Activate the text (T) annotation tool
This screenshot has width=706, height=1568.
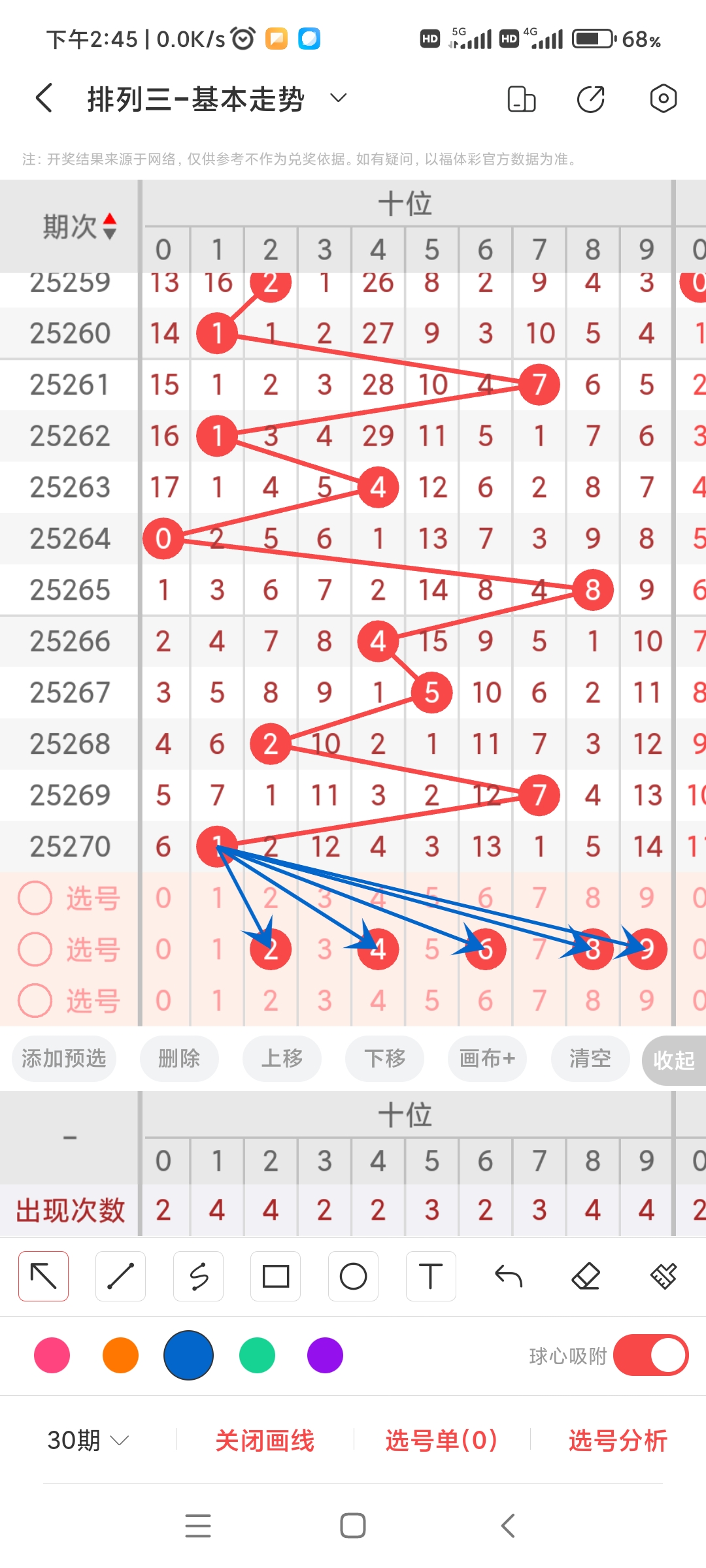click(x=431, y=1275)
